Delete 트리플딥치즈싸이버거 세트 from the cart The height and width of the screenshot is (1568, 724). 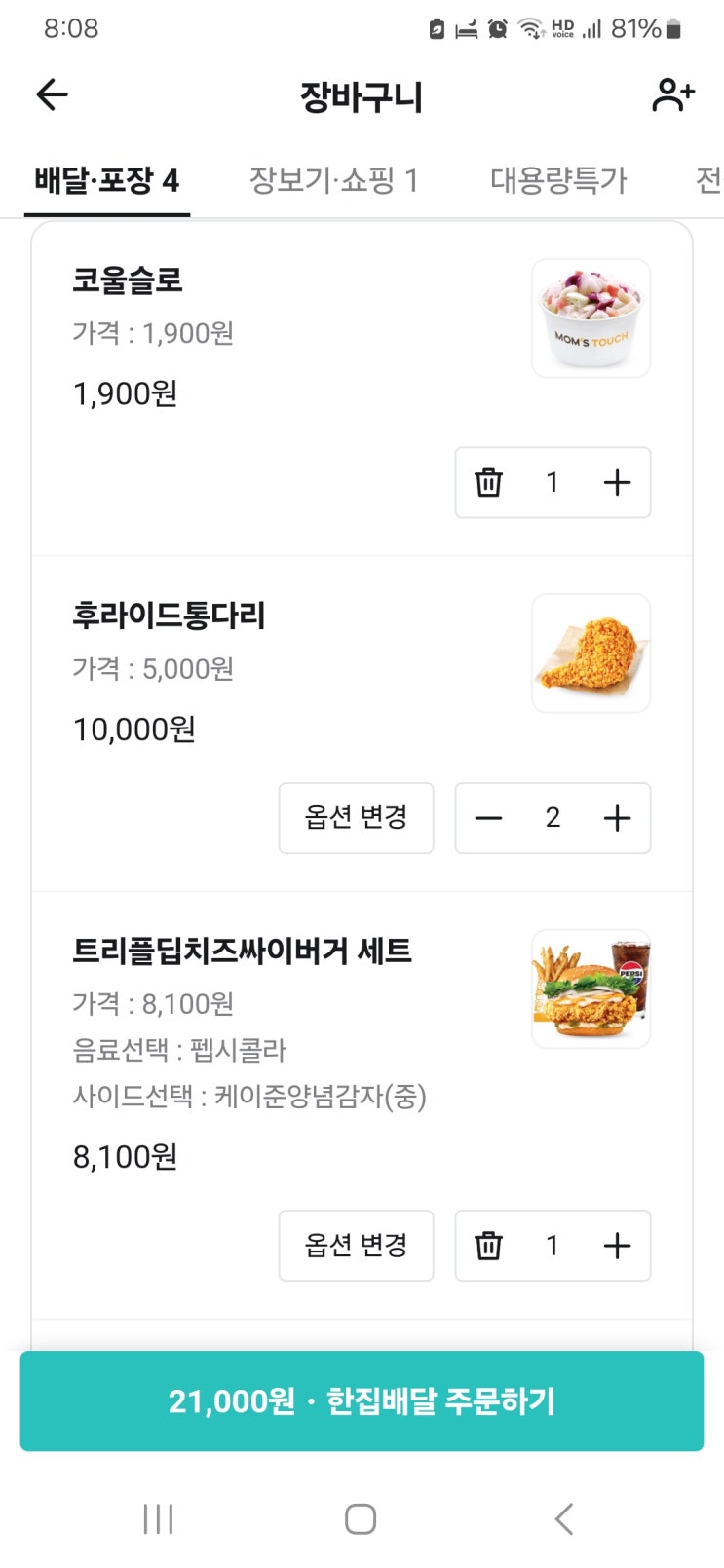[488, 1246]
